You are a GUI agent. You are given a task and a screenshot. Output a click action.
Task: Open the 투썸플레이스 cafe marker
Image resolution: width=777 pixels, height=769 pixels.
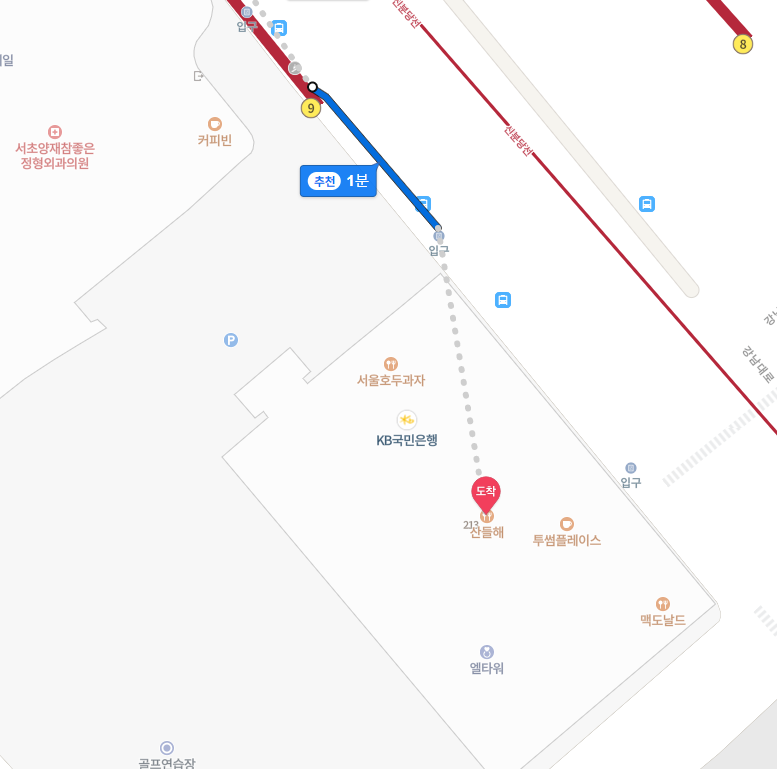click(x=567, y=524)
